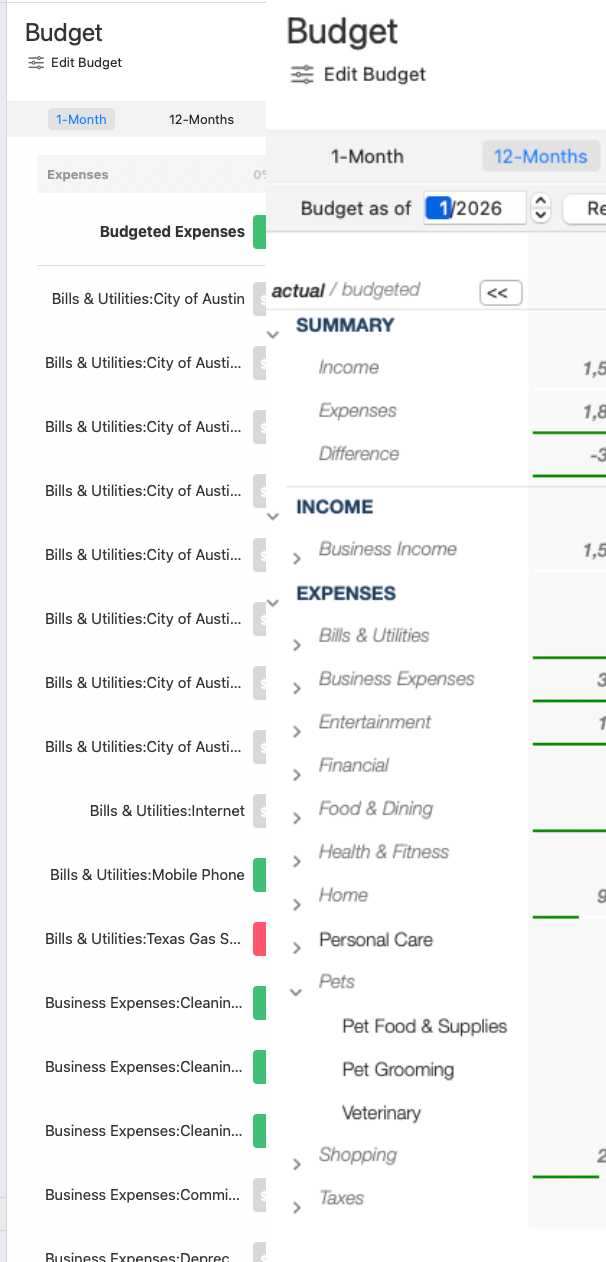Viewport: 606px width, 1262px height.
Task: Open the Bills & Utilities:Mobile Phone row
Action: point(147,875)
